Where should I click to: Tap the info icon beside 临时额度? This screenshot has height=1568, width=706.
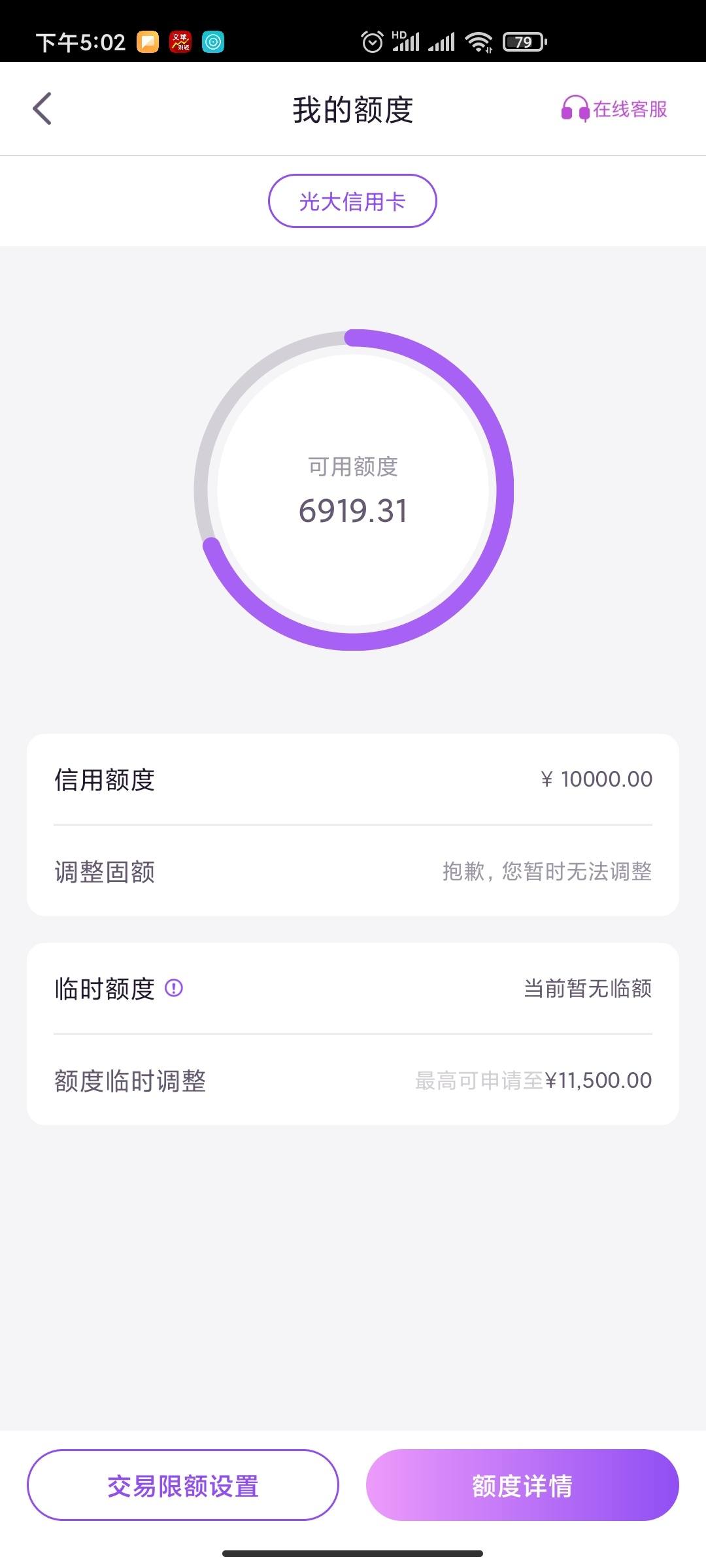point(174,988)
